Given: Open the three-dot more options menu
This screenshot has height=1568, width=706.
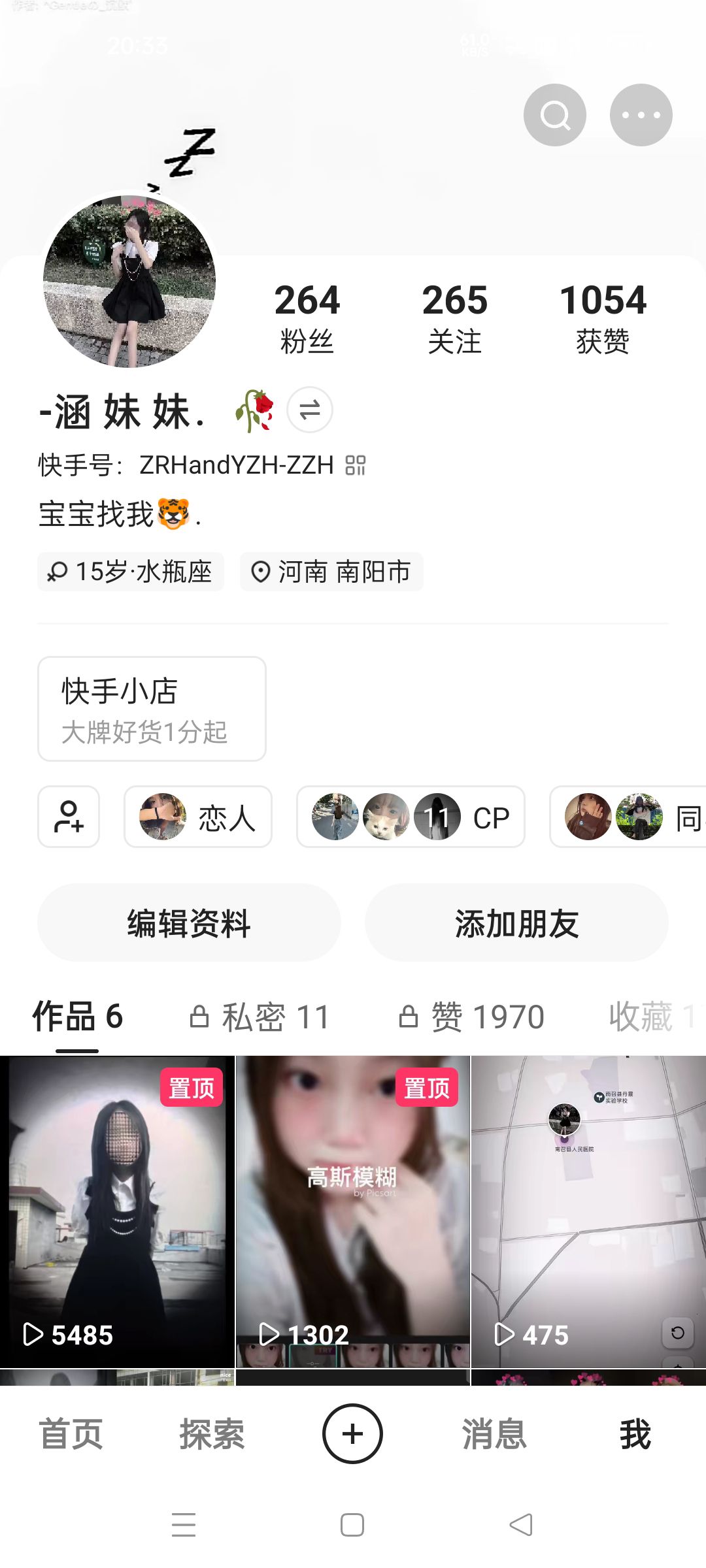Looking at the screenshot, I should coord(641,115).
